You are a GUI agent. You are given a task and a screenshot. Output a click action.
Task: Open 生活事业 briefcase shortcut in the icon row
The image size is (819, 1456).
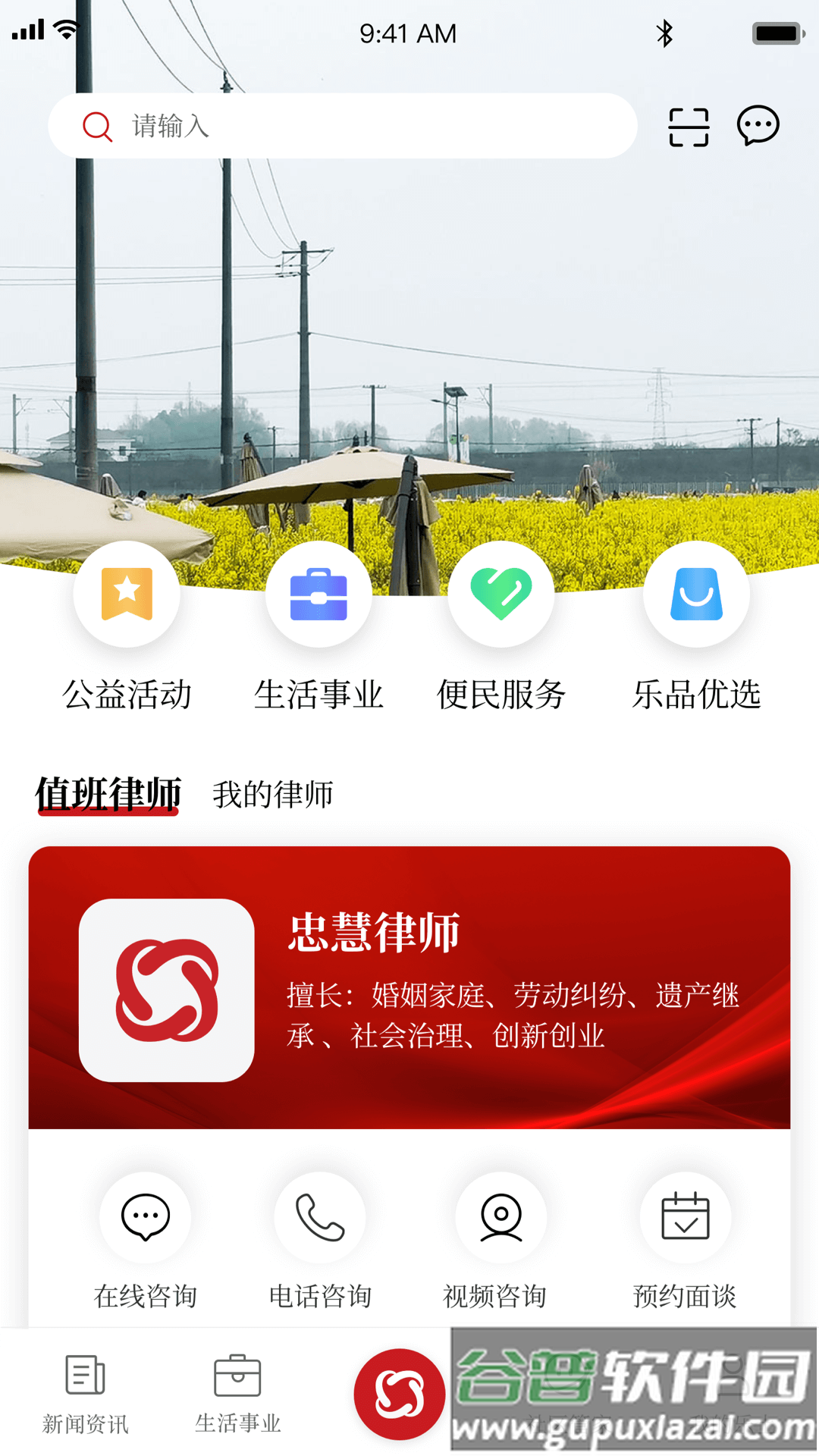click(318, 595)
